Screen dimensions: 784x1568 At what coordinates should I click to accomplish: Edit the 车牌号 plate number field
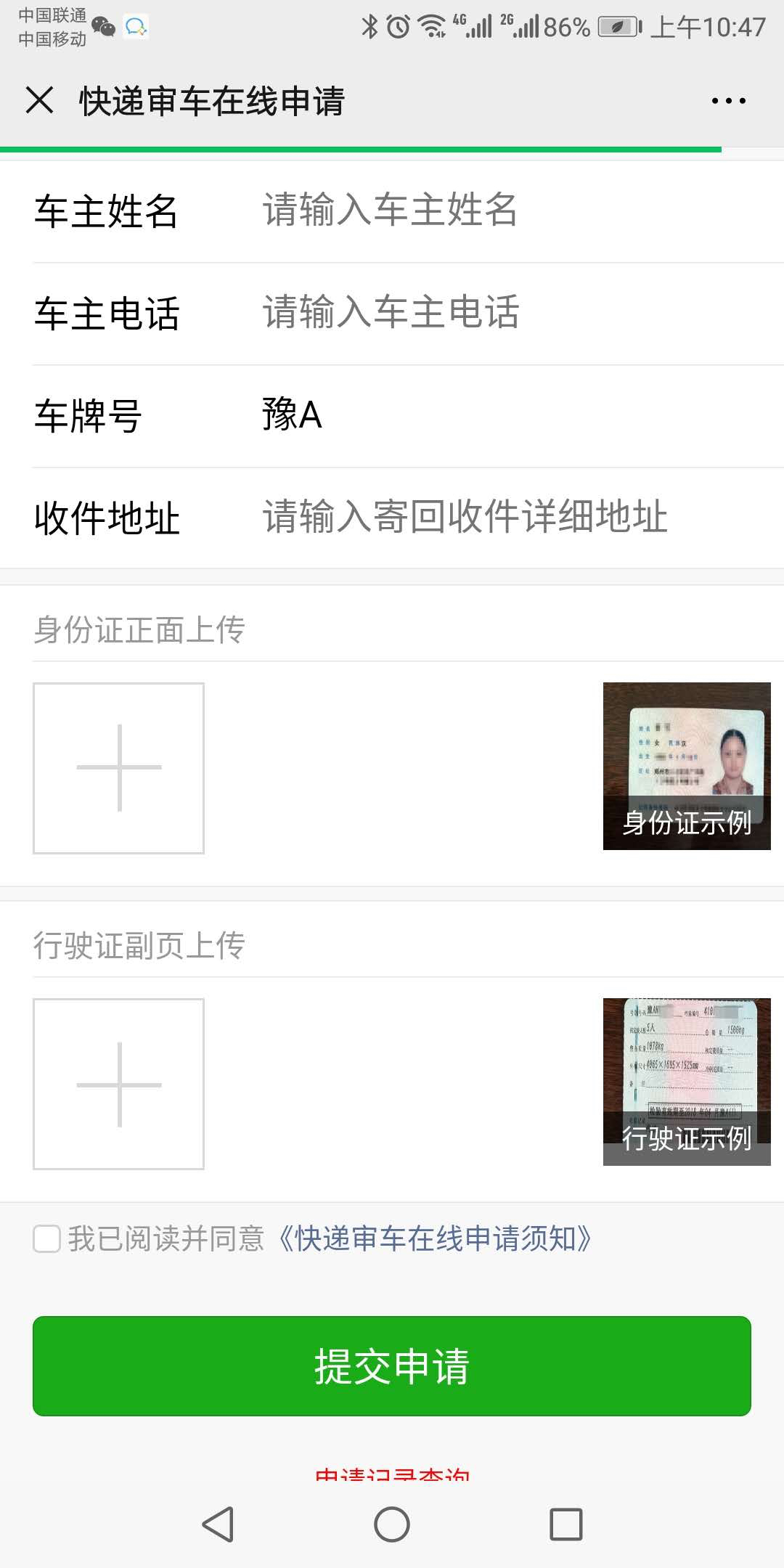tap(508, 415)
